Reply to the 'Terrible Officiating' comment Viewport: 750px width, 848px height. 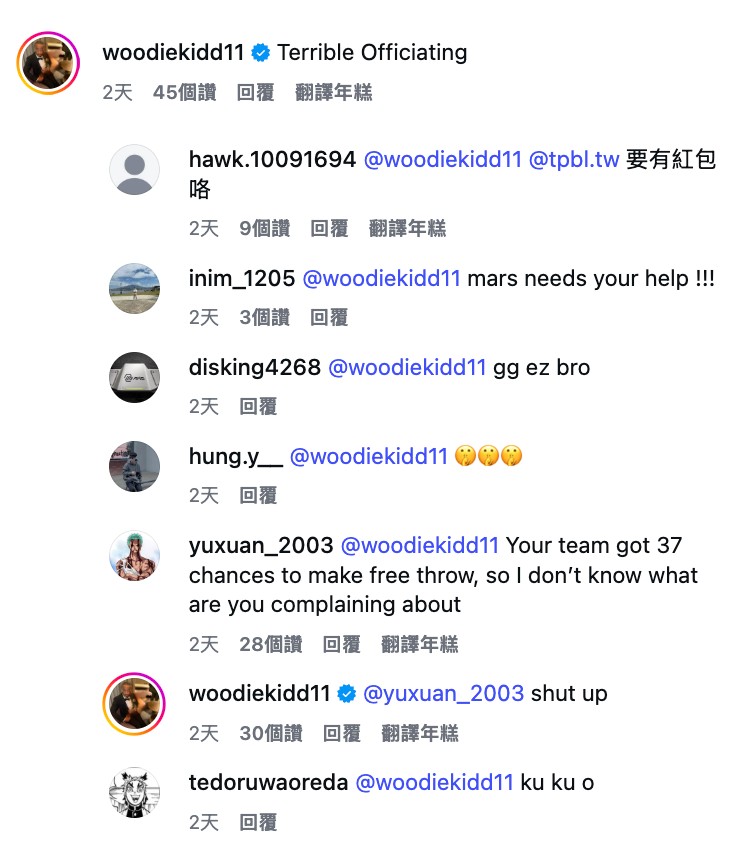coord(255,92)
